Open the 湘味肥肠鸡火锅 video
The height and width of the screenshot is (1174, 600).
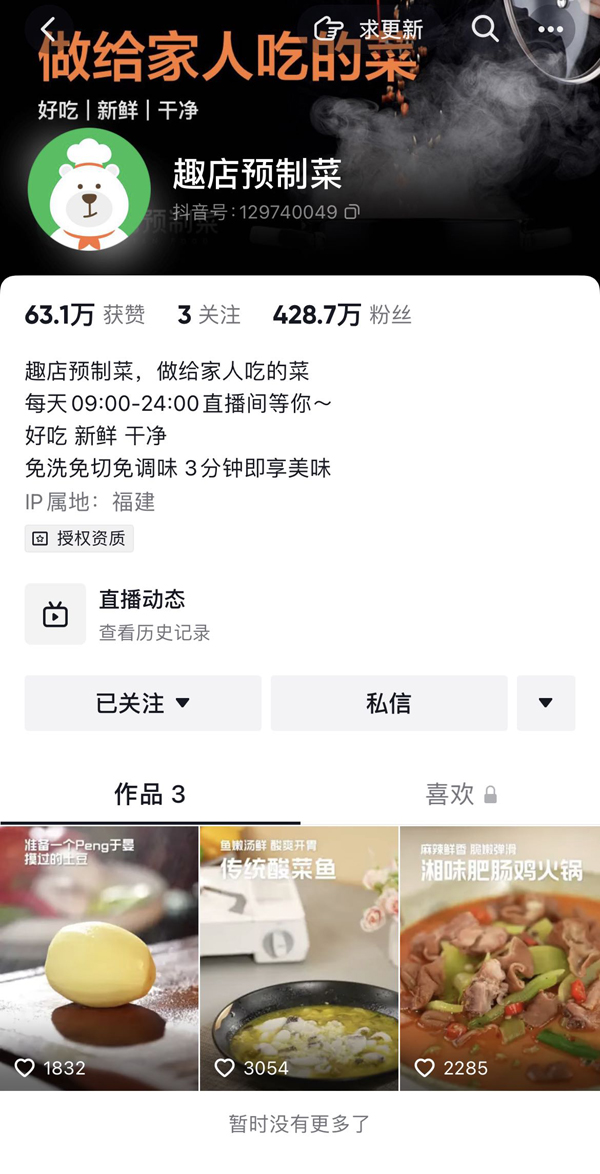(x=500, y=957)
